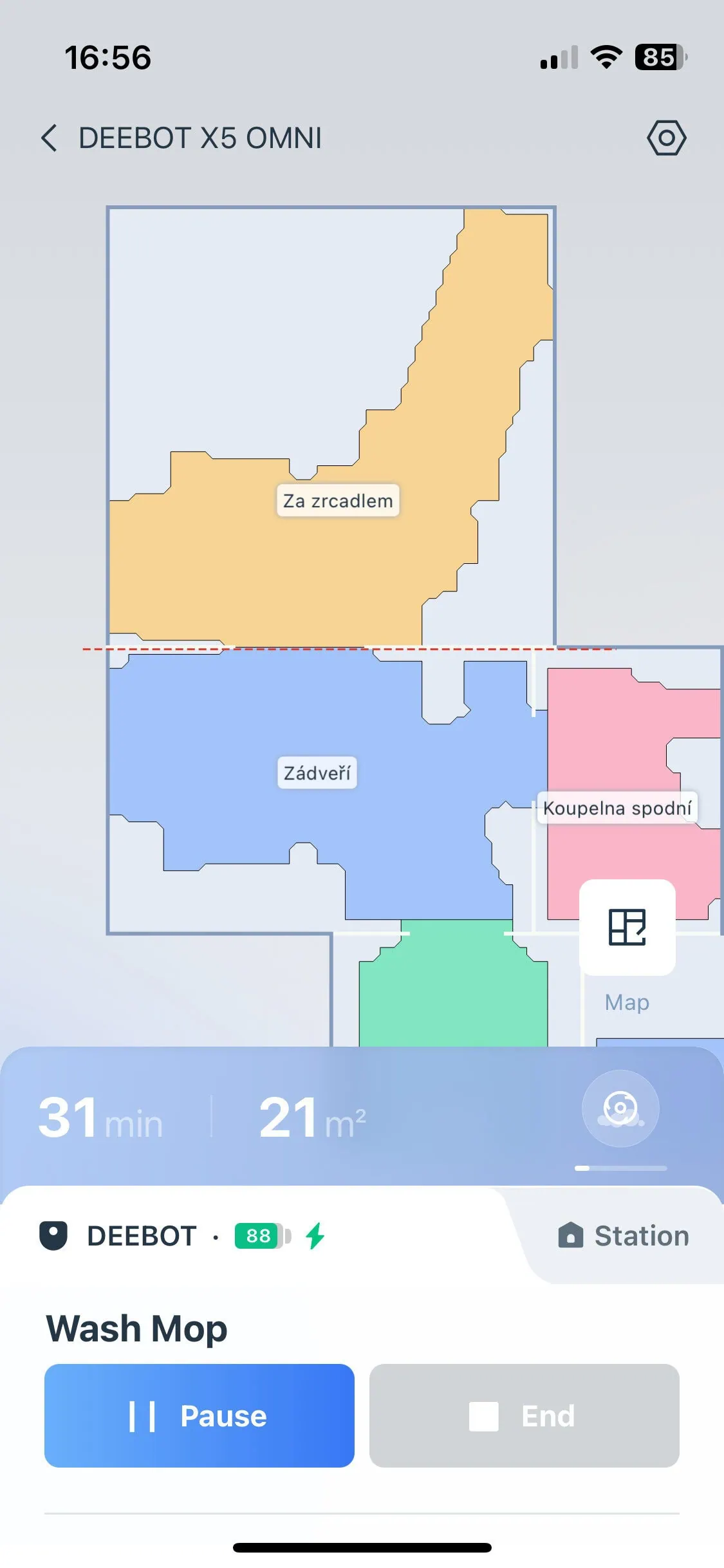
Task: Pause the current cleaning task
Action: (200, 1415)
